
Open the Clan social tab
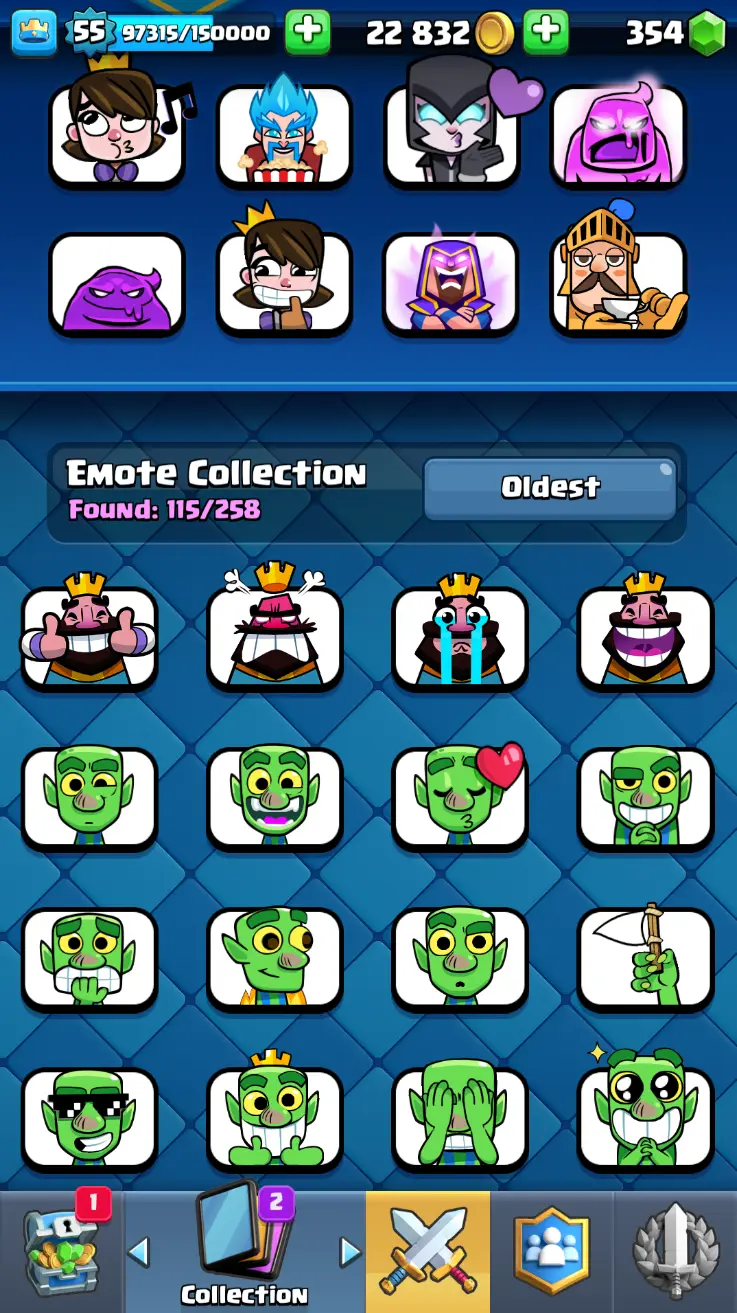551,1250
